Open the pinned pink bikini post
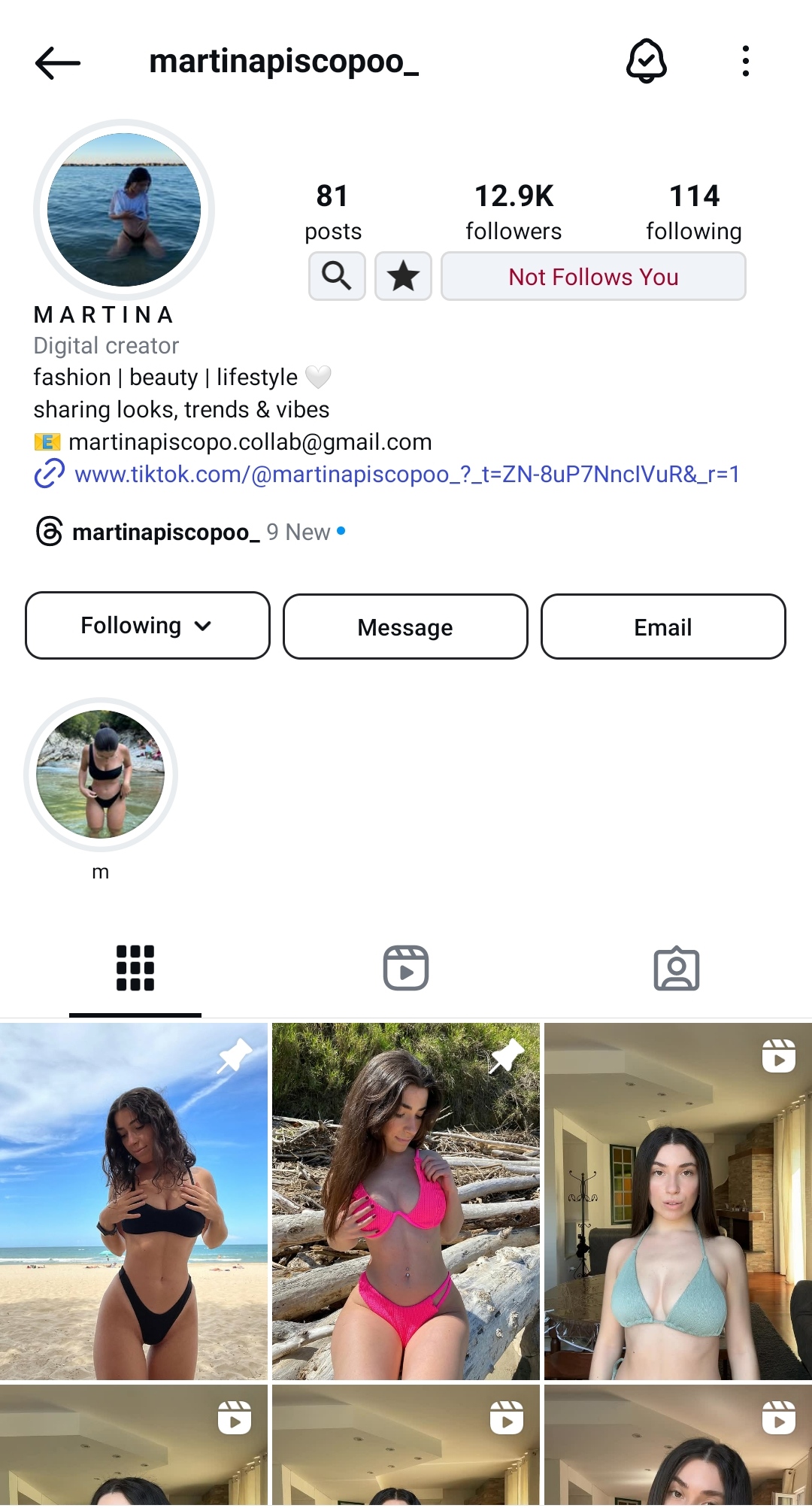Screen dimensions: 812x1508 tap(406, 1201)
